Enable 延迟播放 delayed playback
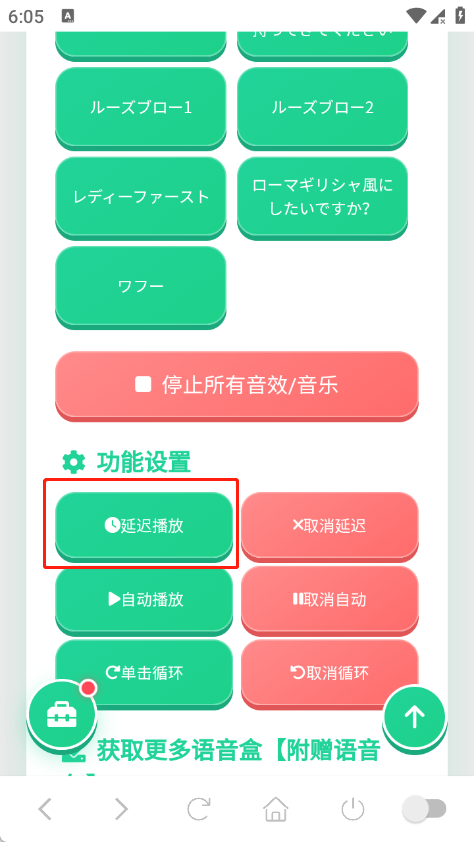Viewport: 474px width, 842px height. point(144,526)
